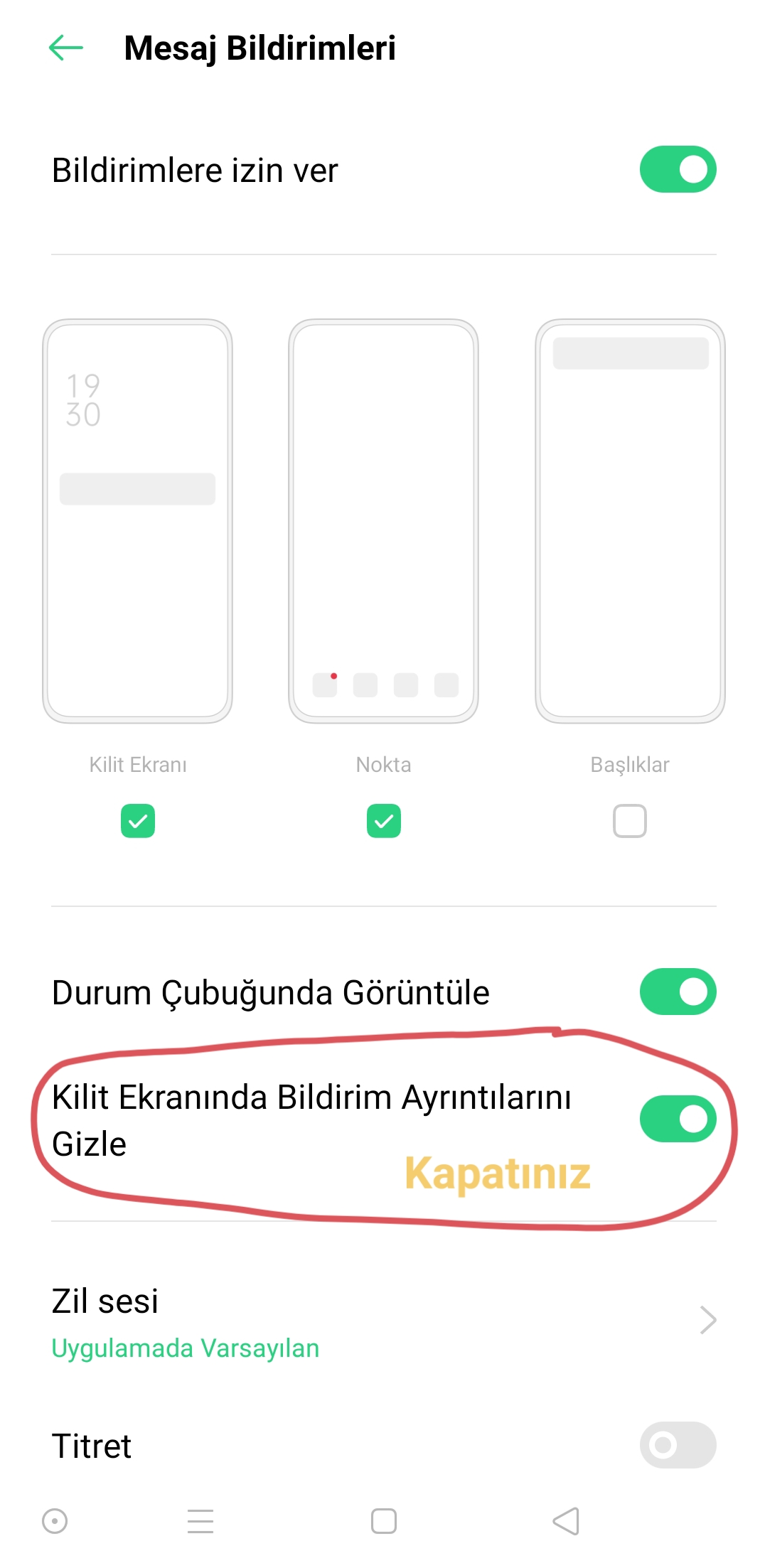Go to home screen via navigation bar

tap(384, 1521)
